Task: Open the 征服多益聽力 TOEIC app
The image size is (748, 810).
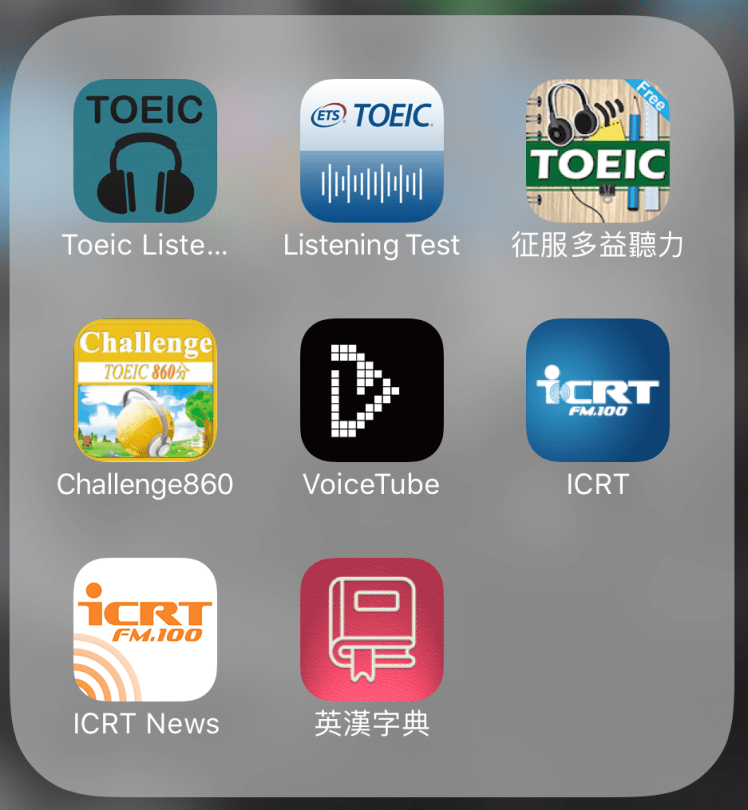Action: pos(597,148)
